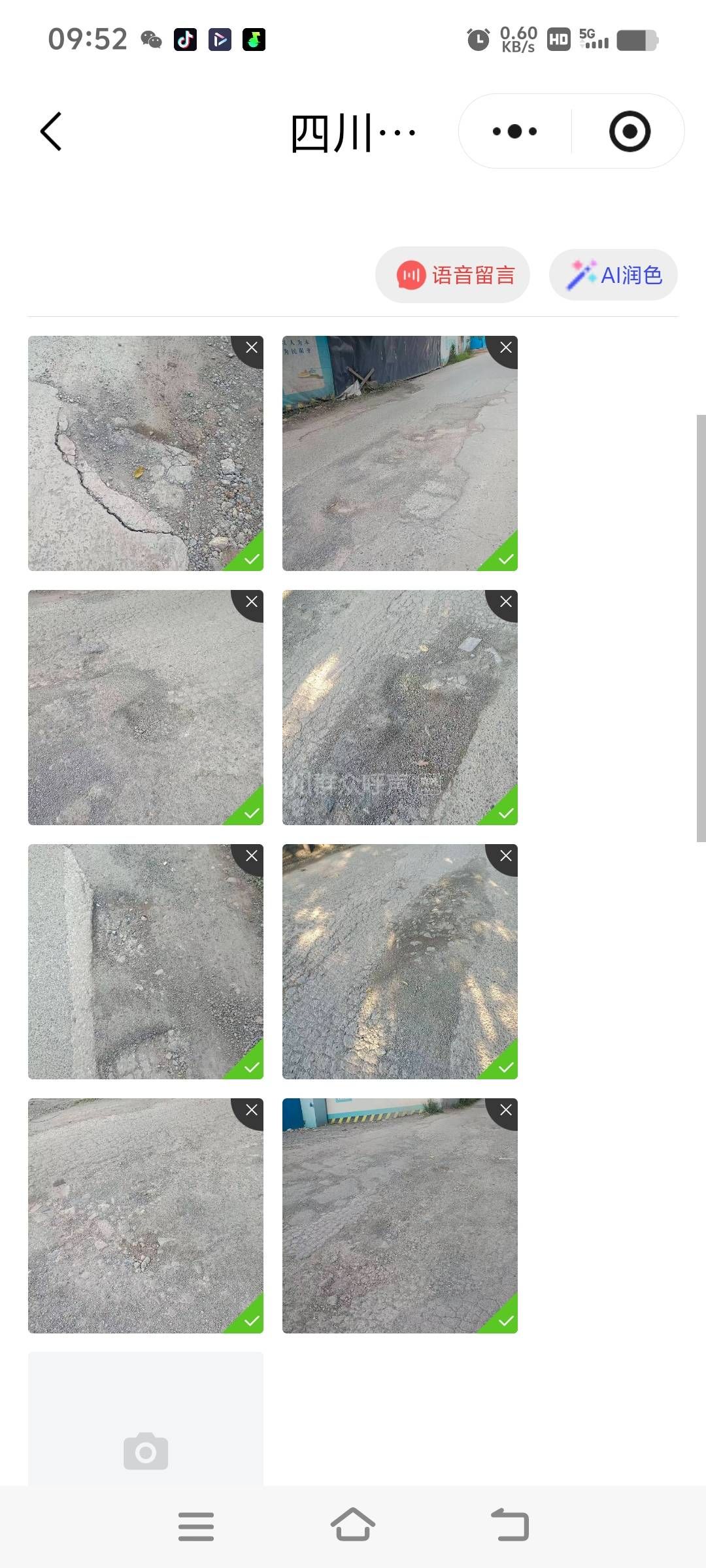Open the first uploaded pothole photo
706x1568 pixels.
[x=145, y=453]
